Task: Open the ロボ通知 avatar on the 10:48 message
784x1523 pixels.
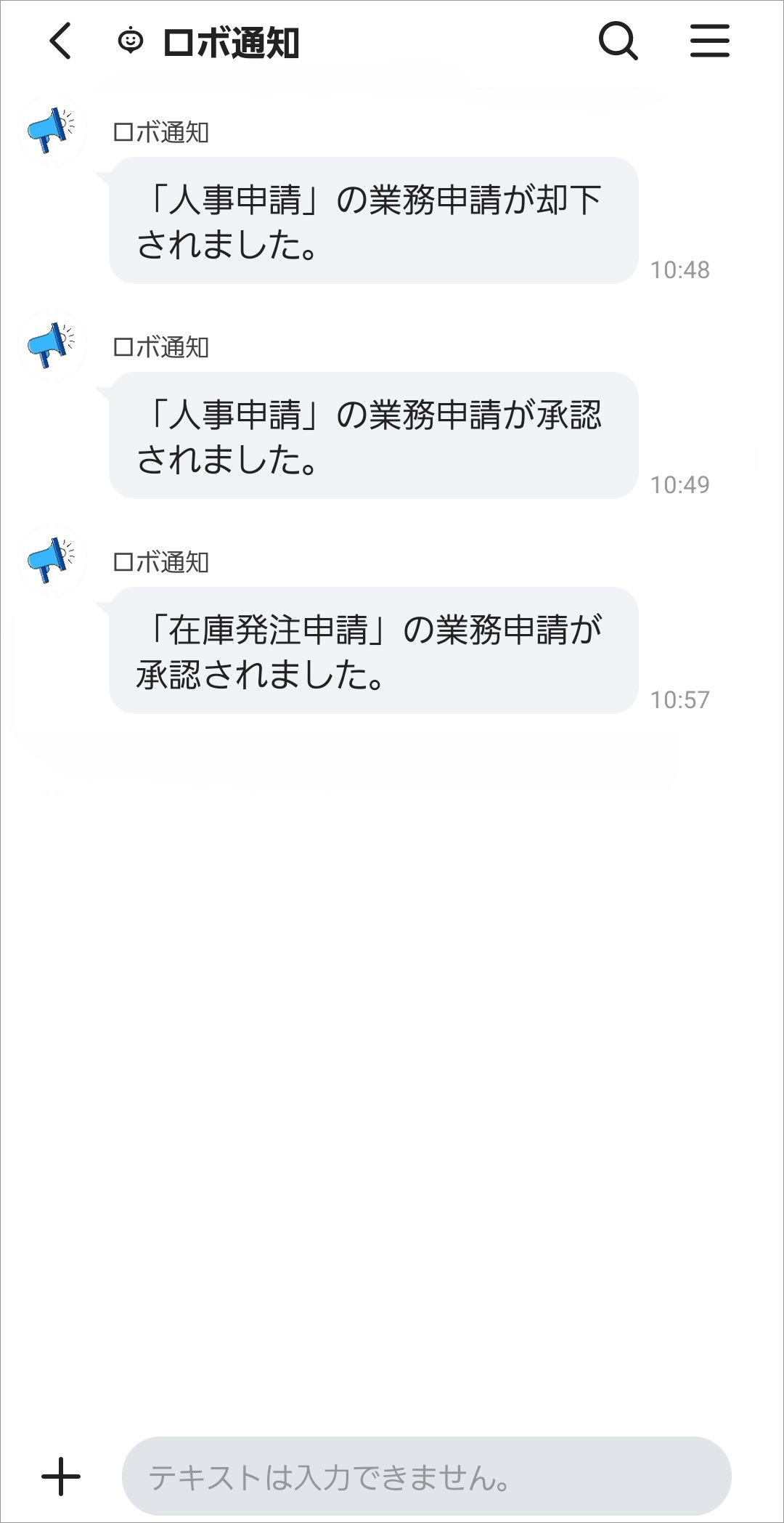Action: click(52, 131)
